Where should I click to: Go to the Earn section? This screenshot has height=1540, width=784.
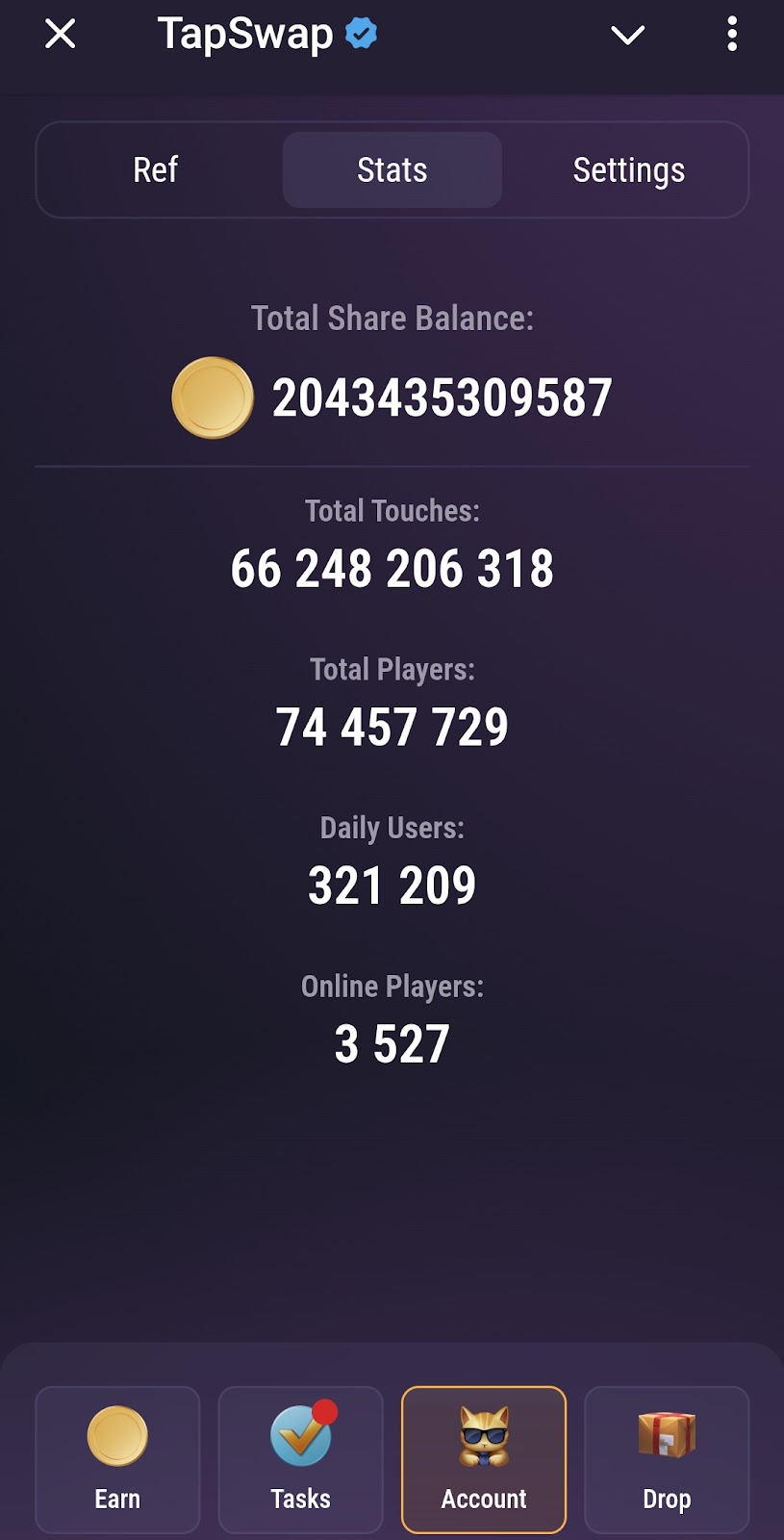tap(117, 1458)
